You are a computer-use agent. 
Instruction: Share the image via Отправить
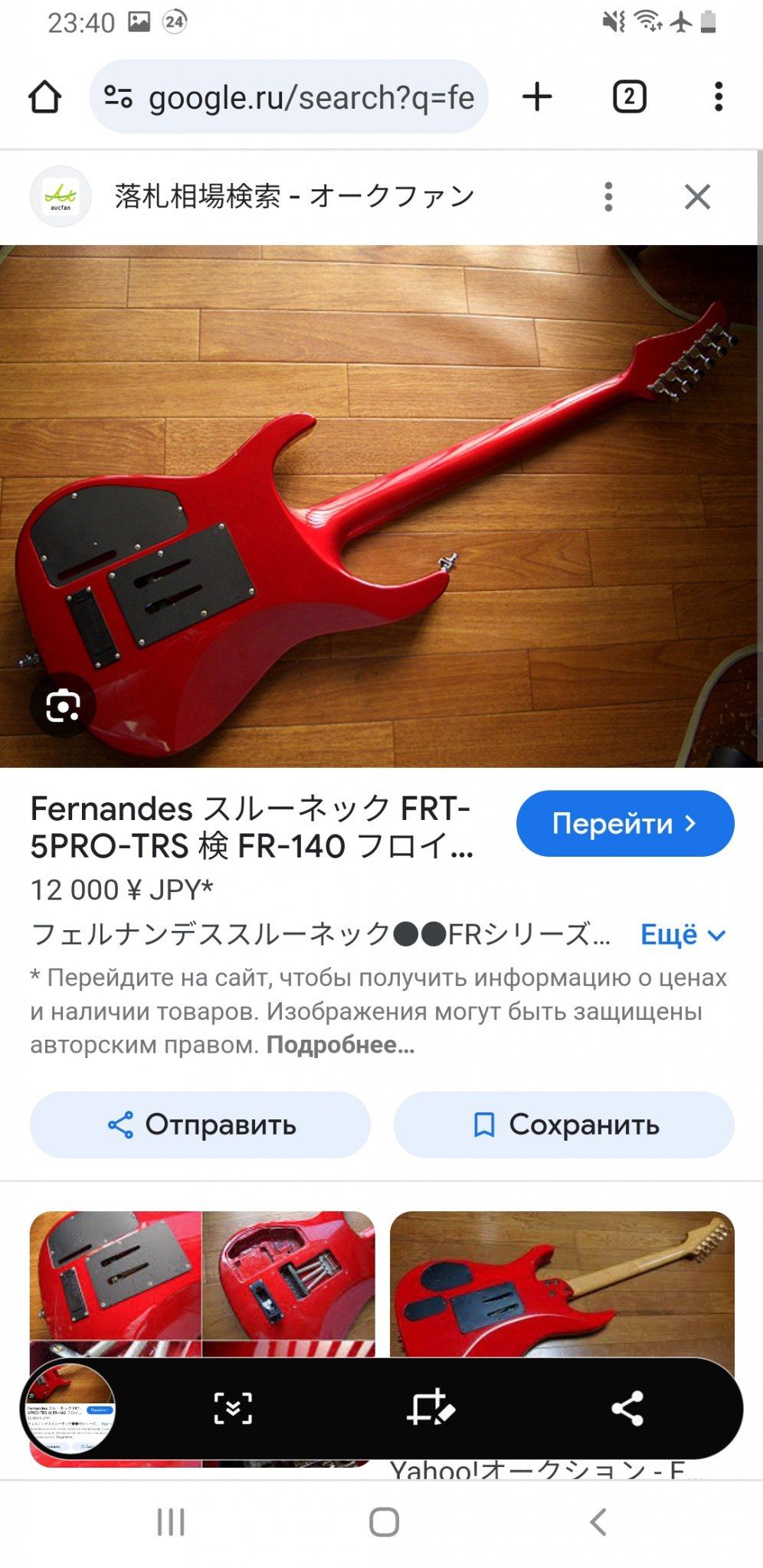tap(200, 1125)
